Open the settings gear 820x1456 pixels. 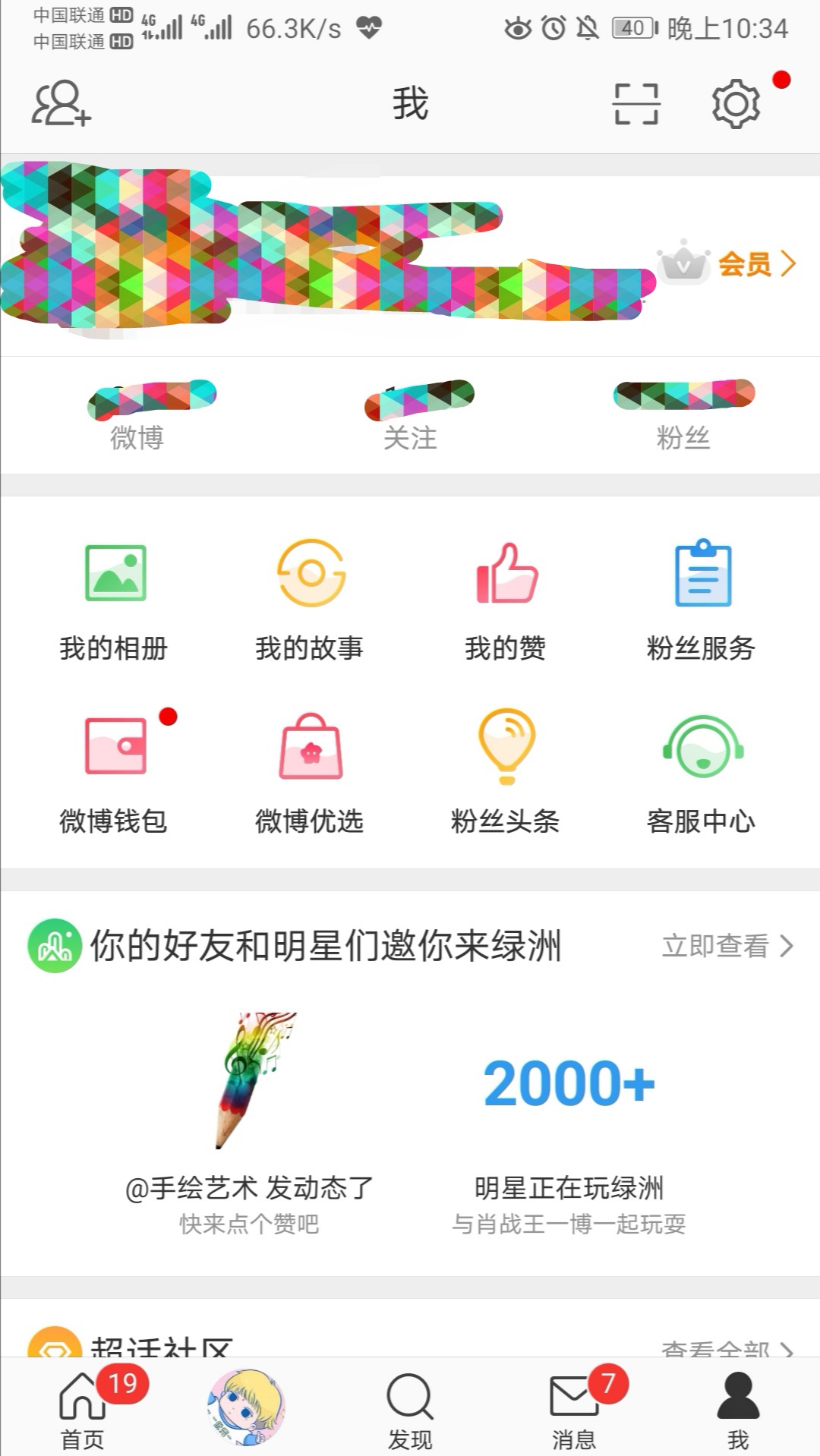coord(734,102)
